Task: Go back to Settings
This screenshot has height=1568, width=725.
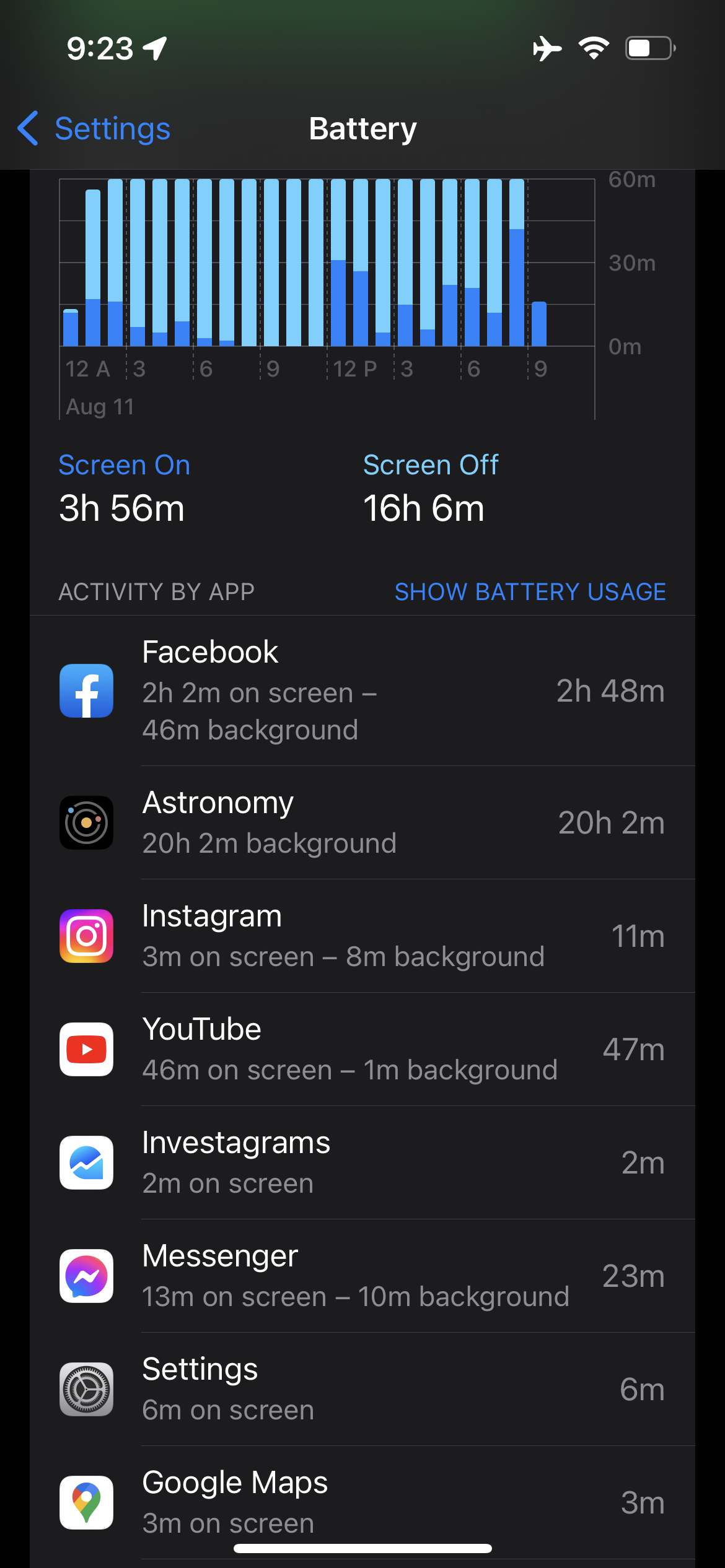Action: coord(94,129)
